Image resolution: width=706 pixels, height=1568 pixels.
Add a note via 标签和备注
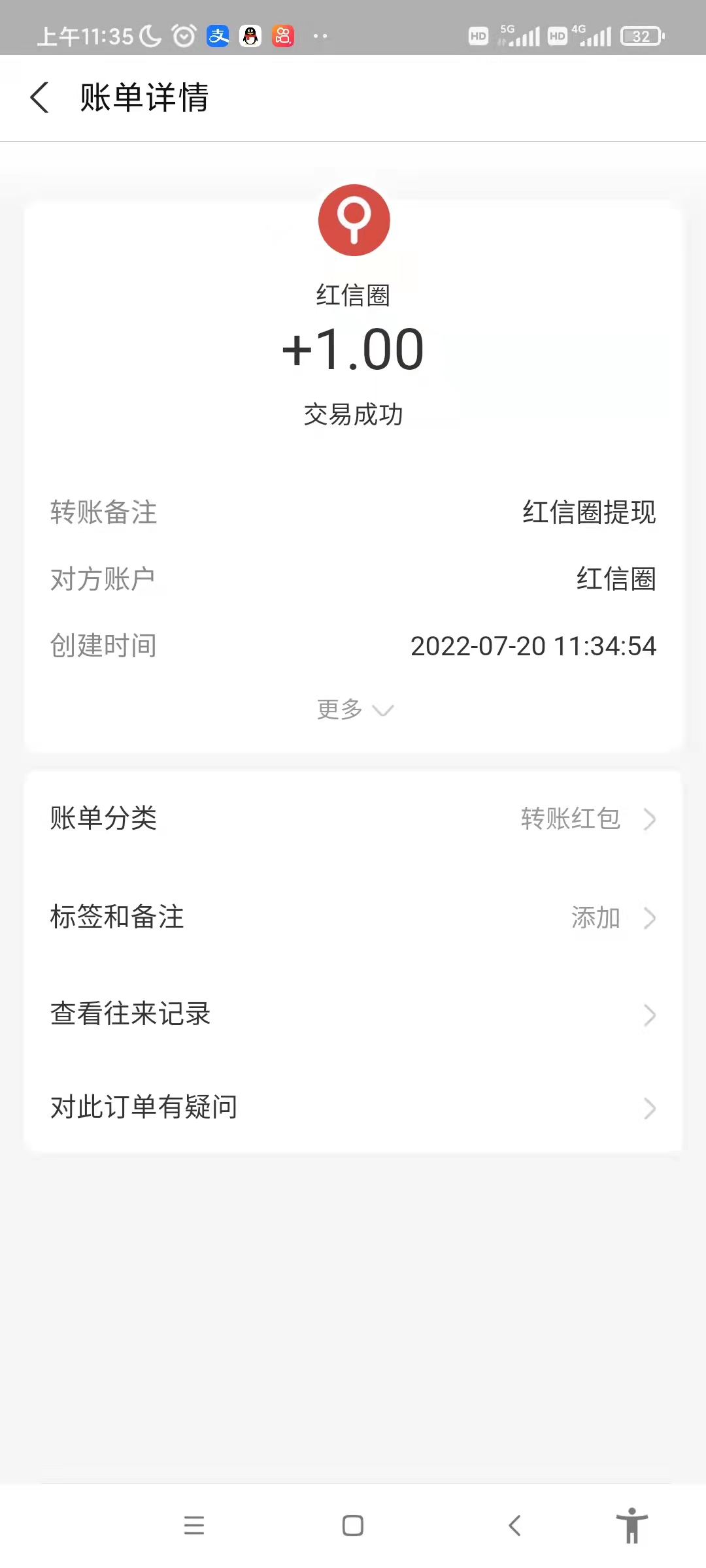(x=353, y=917)
